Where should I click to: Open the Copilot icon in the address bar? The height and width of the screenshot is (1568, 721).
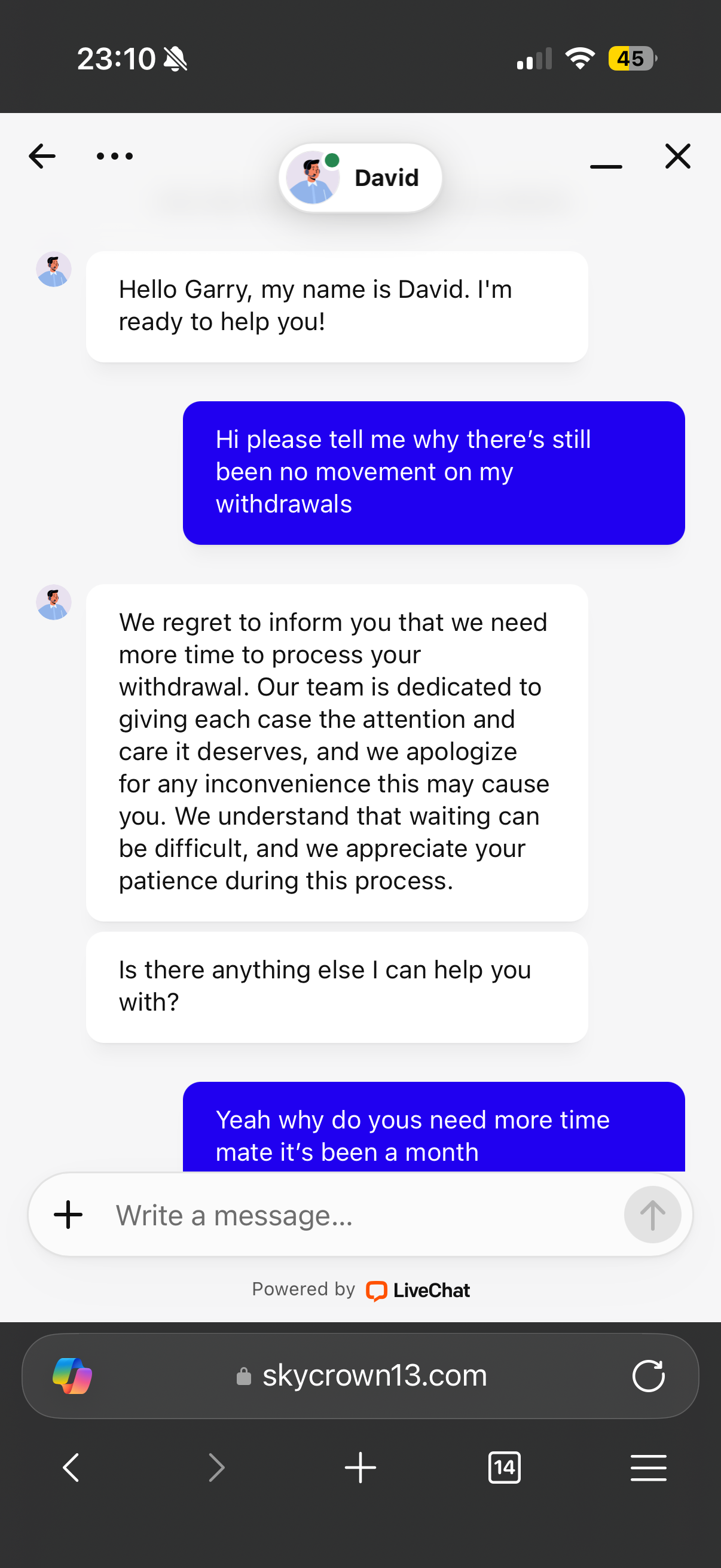click(x=72, y=1375)
